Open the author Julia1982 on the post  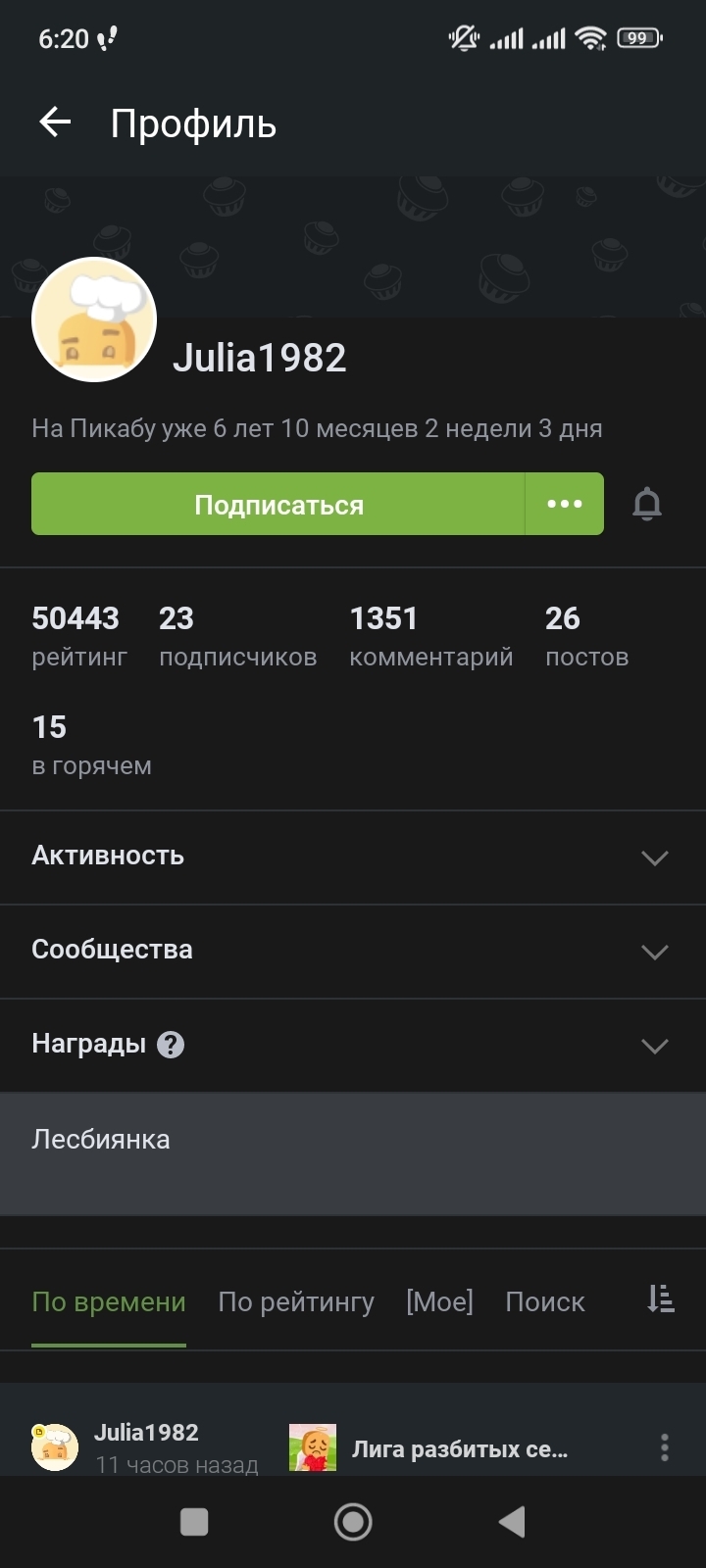pos(146,1433)
